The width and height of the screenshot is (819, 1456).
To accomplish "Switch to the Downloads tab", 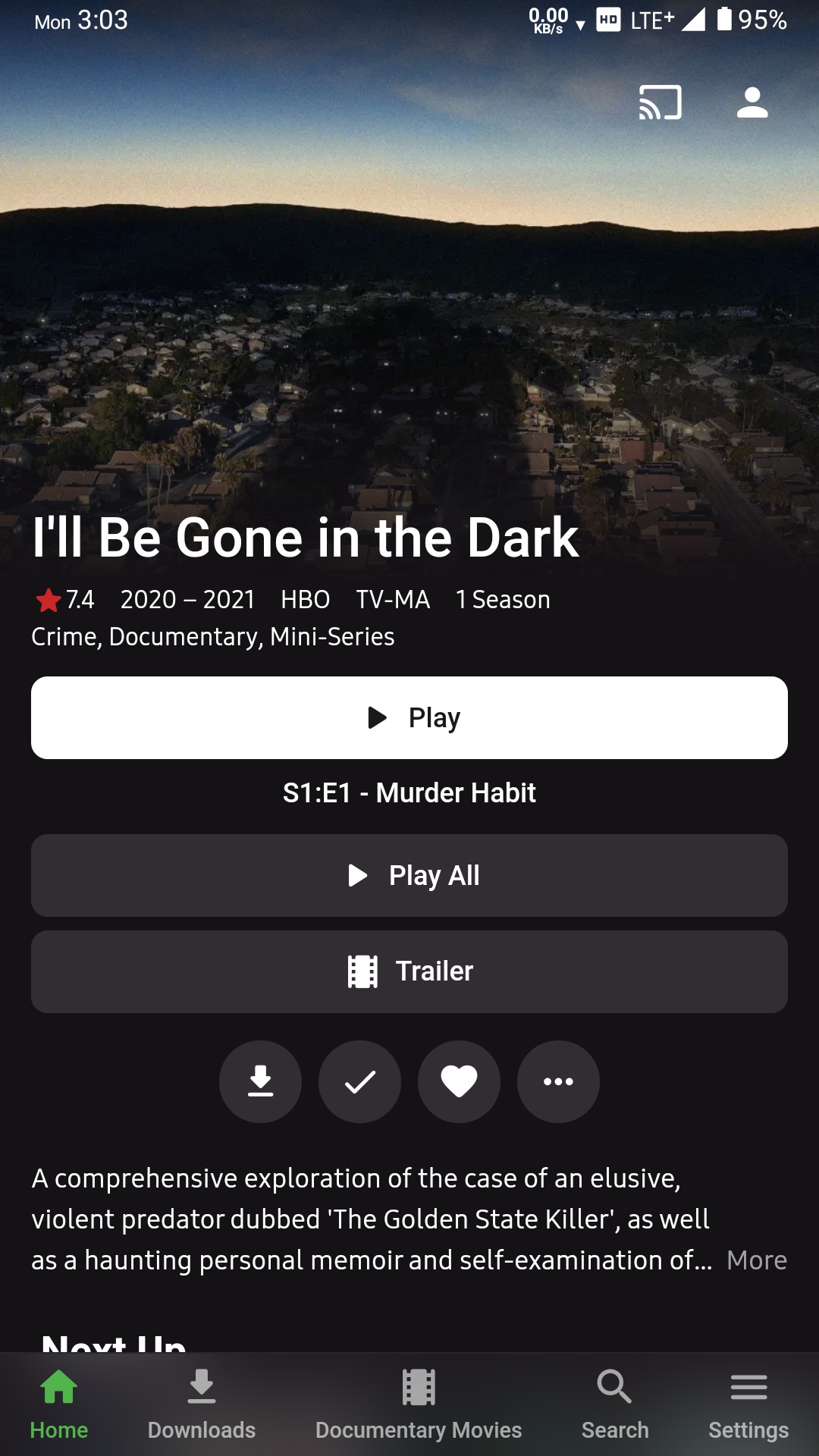I will pos(202,1404).
